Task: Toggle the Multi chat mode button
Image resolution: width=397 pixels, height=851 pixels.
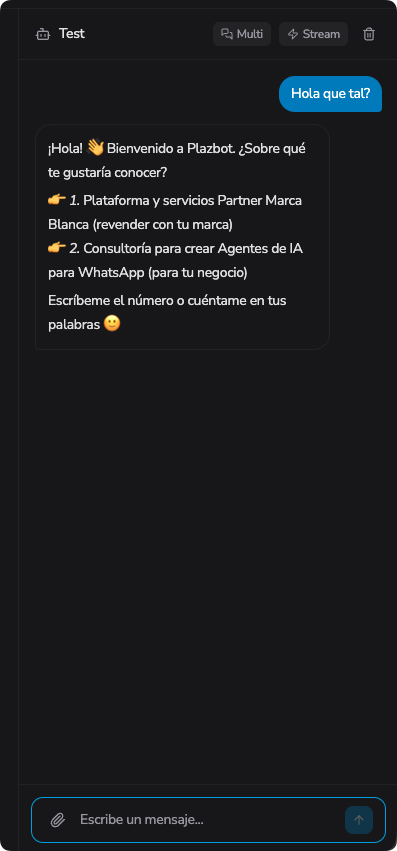Action: click(x=242, y=34)
